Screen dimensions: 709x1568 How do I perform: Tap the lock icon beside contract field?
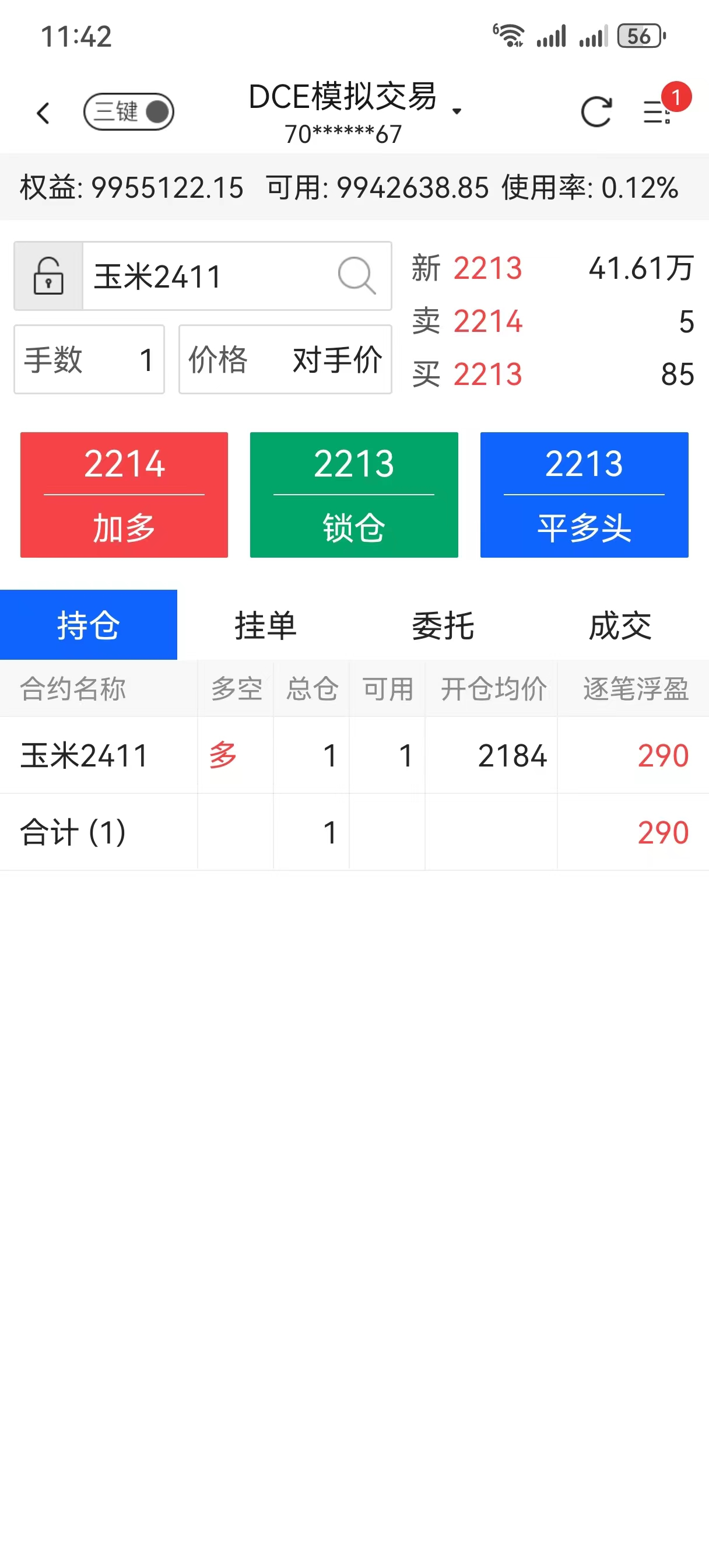[49, 276]
